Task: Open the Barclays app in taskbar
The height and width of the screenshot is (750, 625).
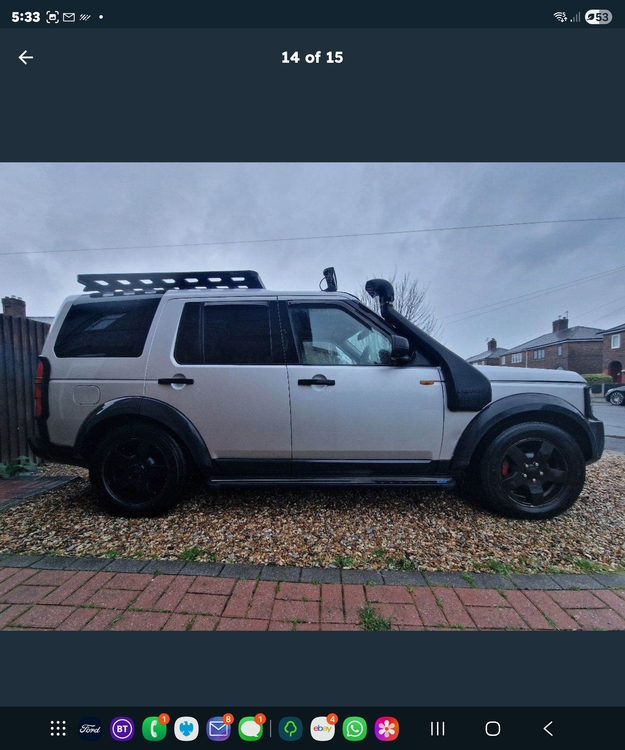Action: pyautogui.click(x=186, y=729)
